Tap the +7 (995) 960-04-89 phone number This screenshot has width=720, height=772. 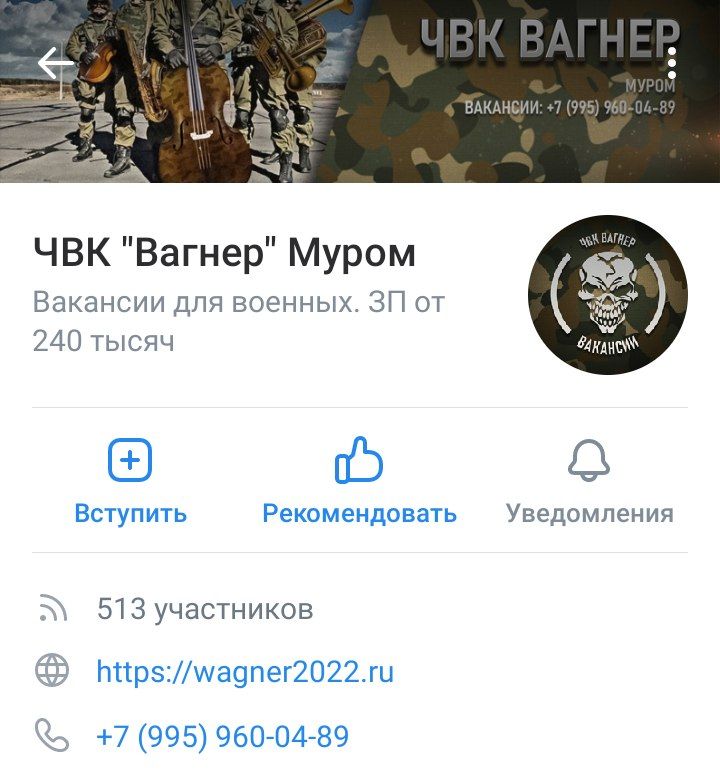[222, 737]
